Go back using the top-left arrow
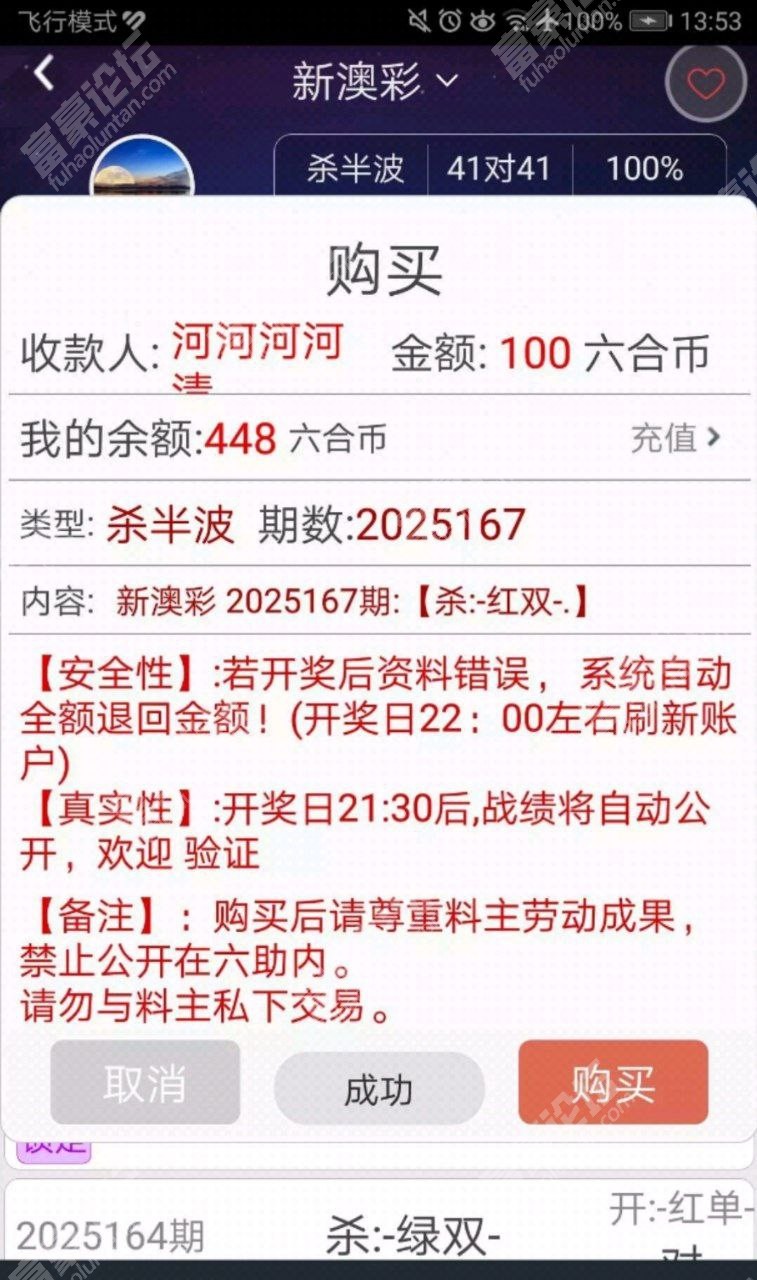This screenshot has width=757, height=1280. click(43, 74)
